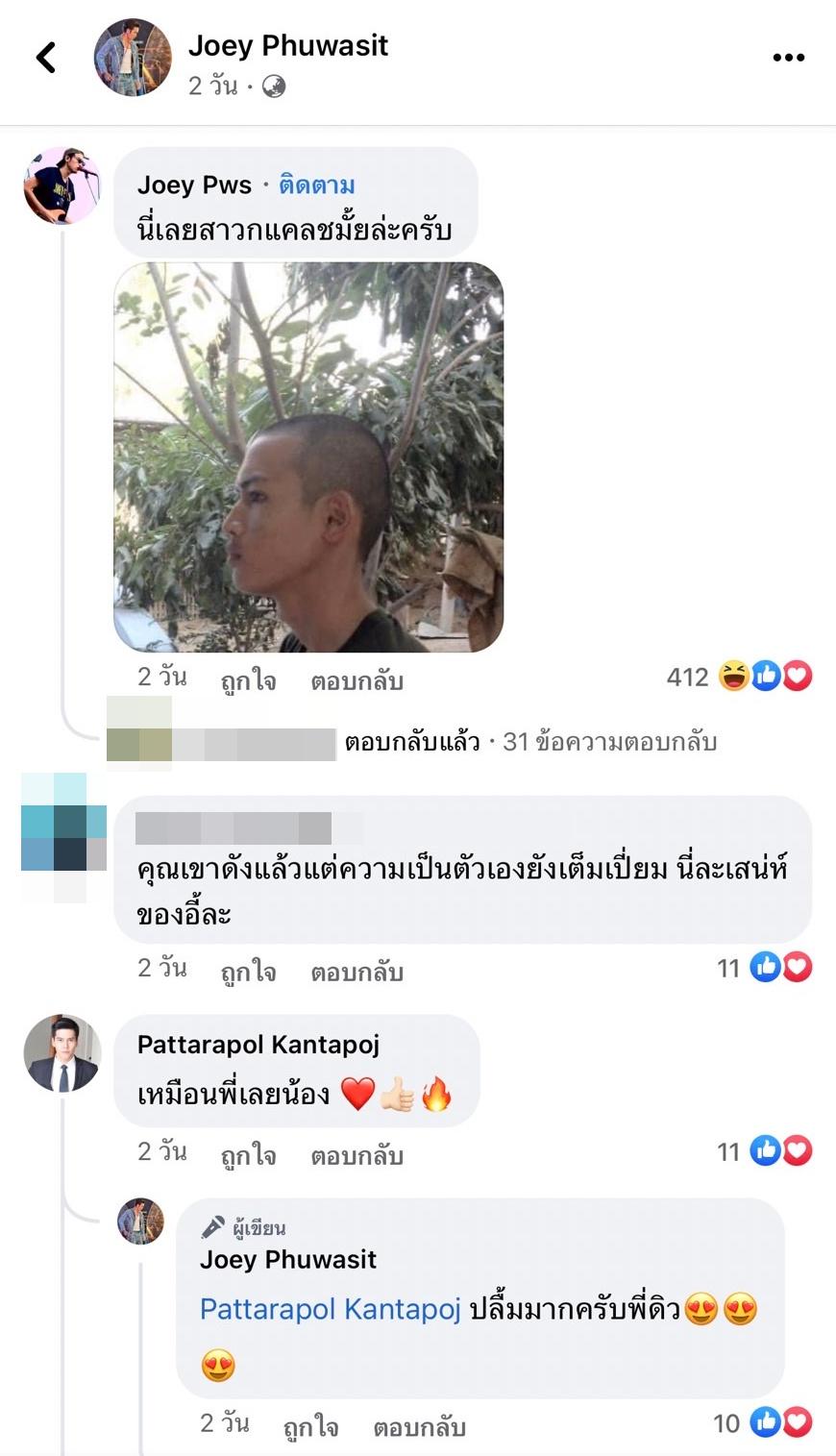Like the comment starting with คุณเขาดังแล้ว

coord(248,972)
